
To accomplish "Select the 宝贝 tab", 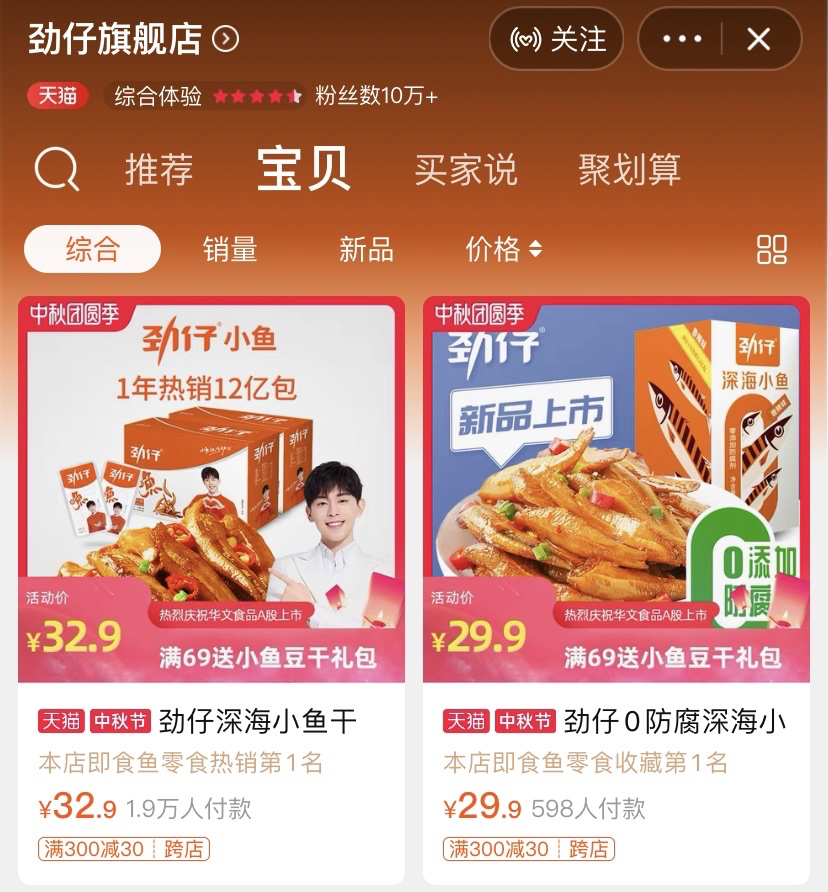I will click(x=303, y=169).
